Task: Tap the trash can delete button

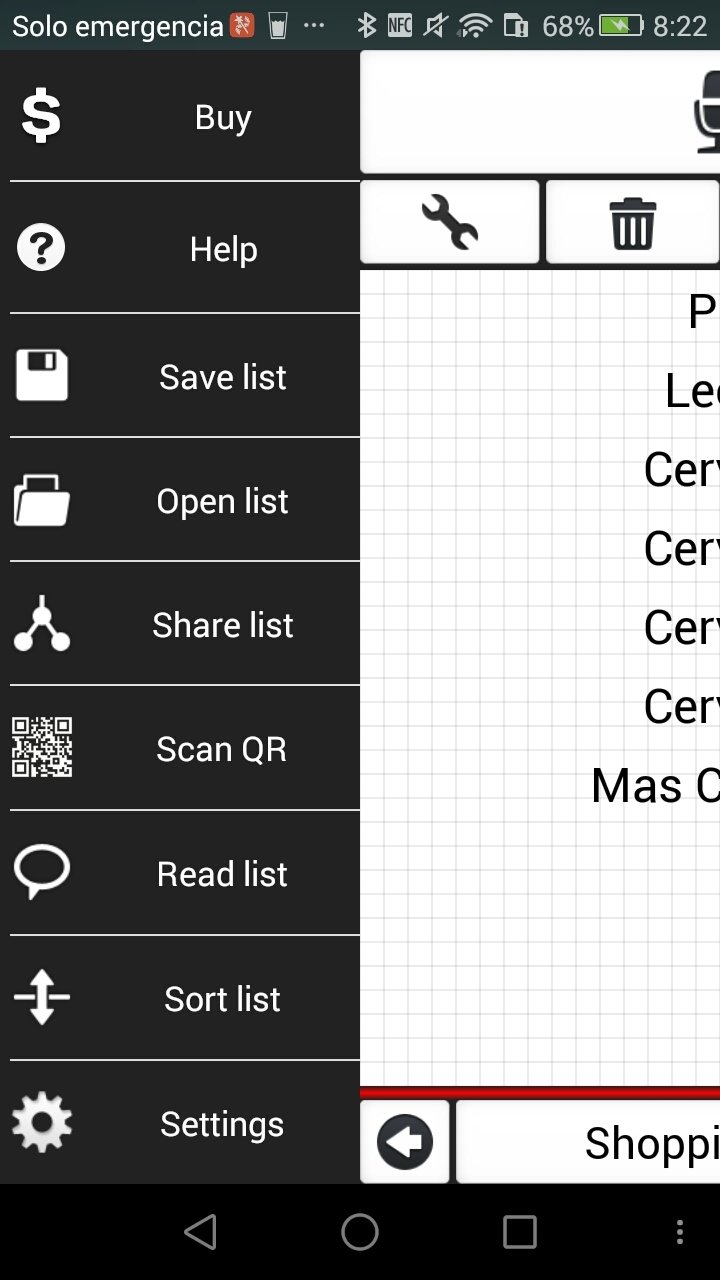Action: [632, 222]
